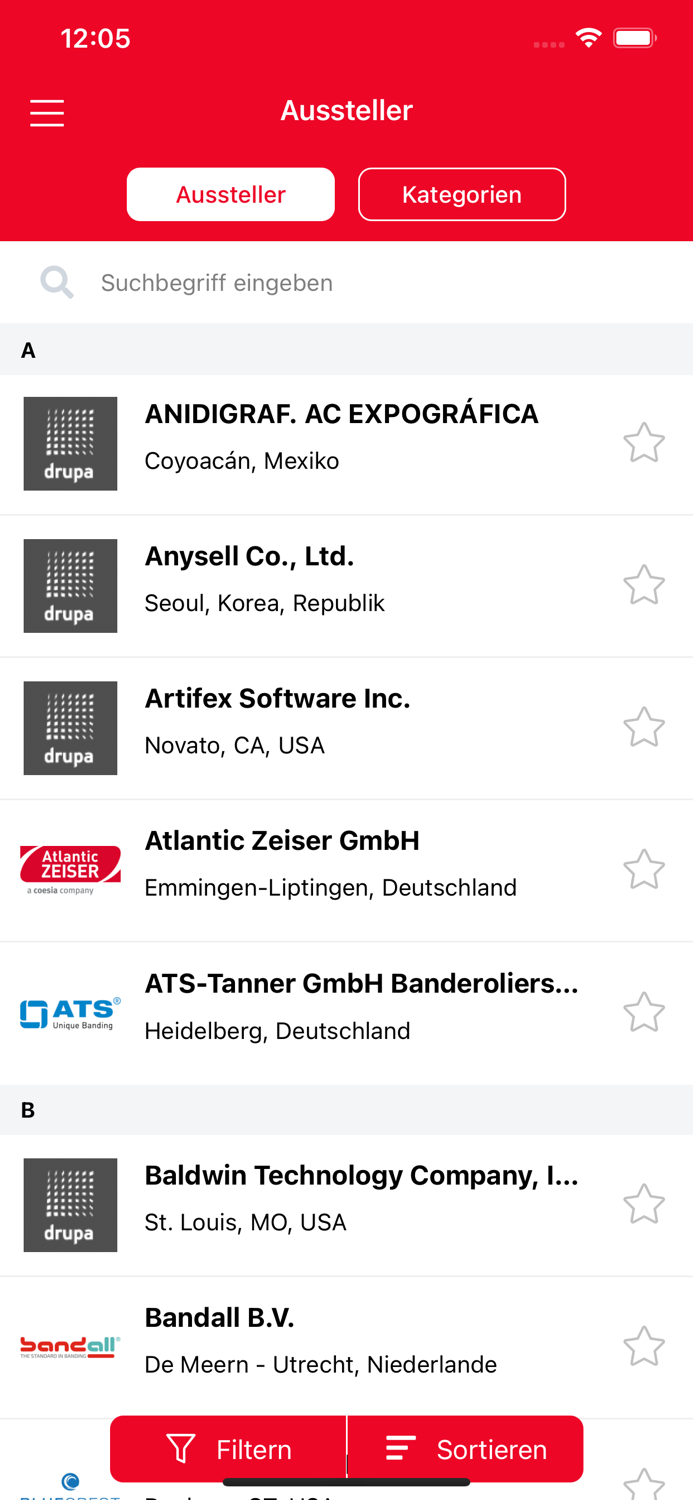This screenshot has height=1500, width=693.
Task: Mark Baldwin Technology Company as favorite
Action: click(644, 1205)
